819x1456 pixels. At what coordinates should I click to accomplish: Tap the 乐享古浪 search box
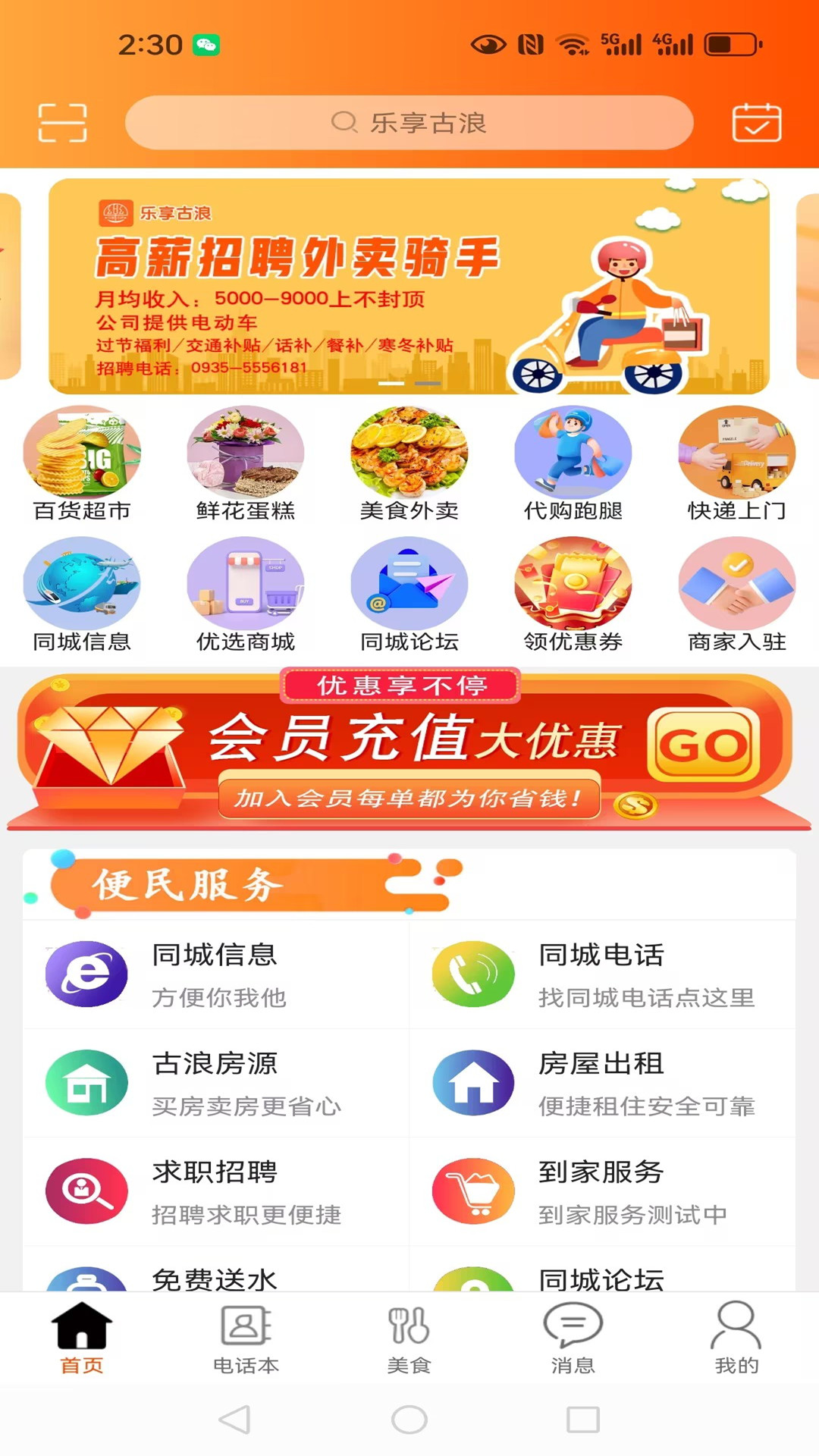tap(409, 123)
